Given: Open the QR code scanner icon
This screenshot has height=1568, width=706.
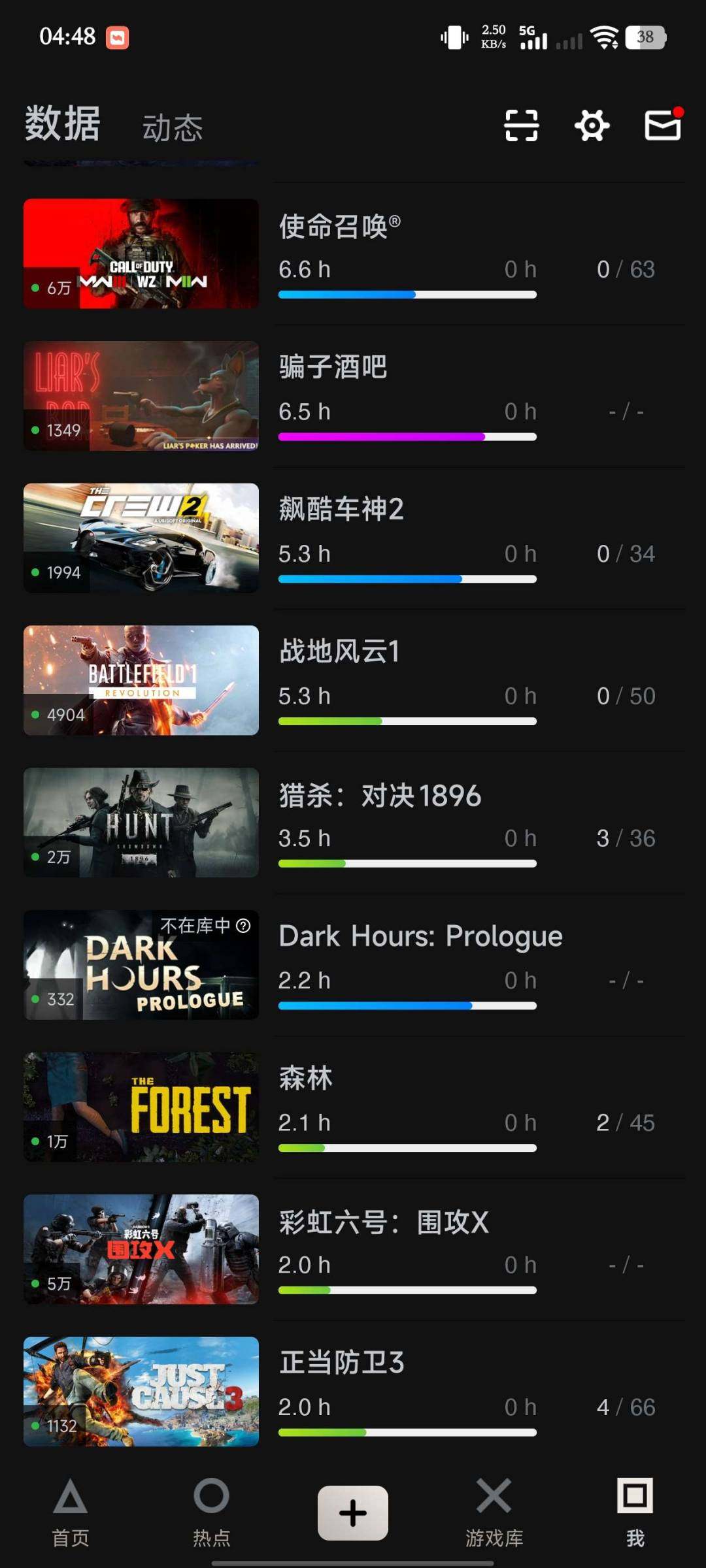Looking at the screenshot, I should click(x=521, y=125).
